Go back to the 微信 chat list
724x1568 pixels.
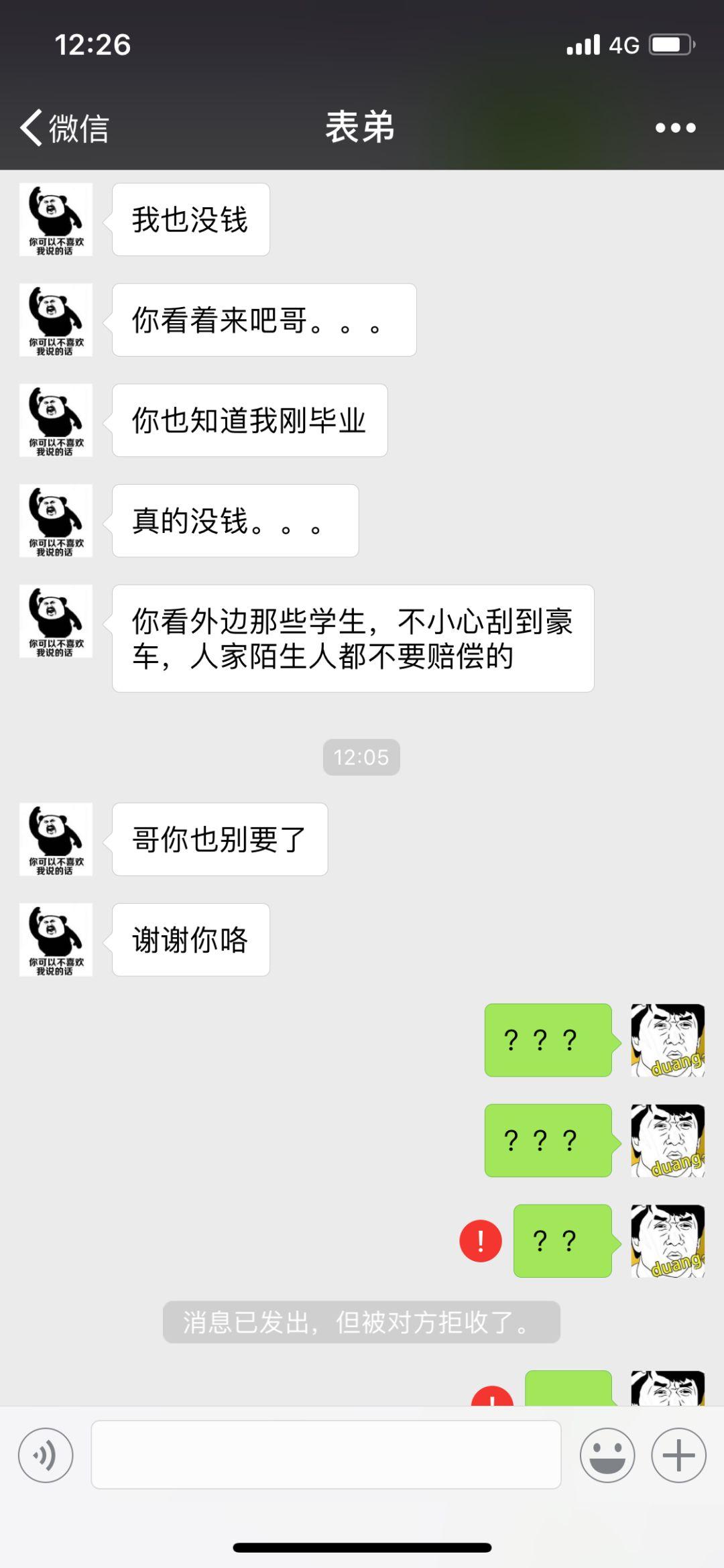64,127
